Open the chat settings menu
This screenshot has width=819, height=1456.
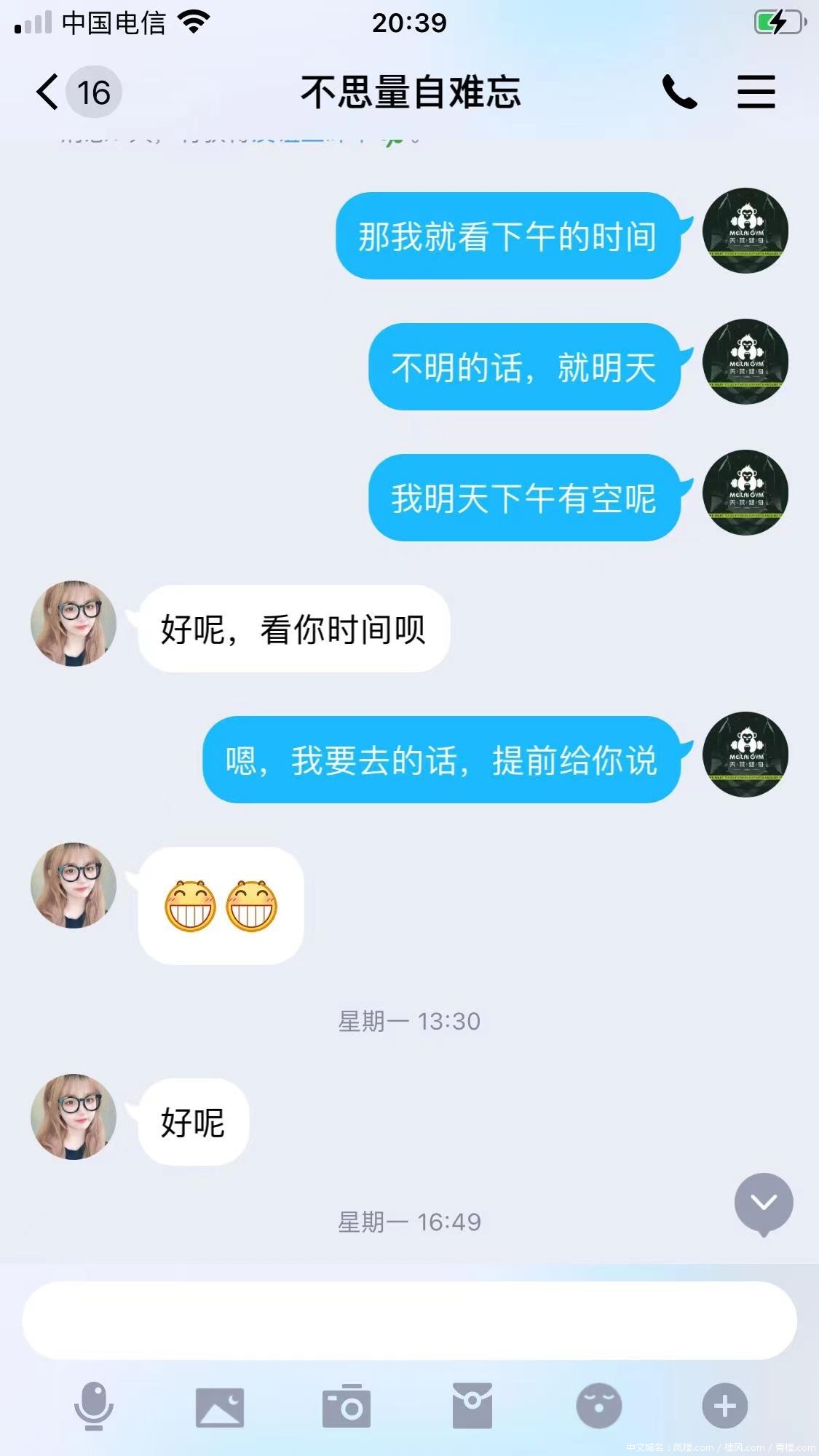tap(756, 92)
